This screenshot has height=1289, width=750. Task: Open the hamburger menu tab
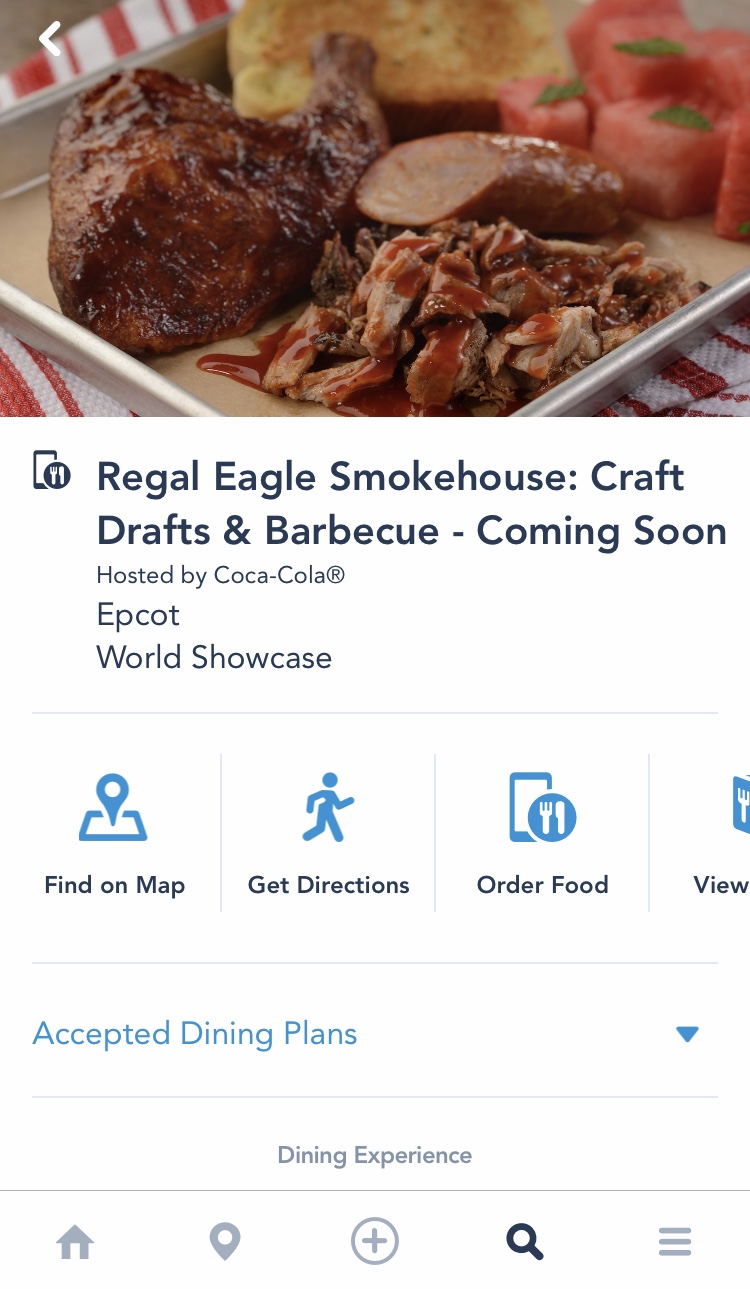(x=675, y=1242)
